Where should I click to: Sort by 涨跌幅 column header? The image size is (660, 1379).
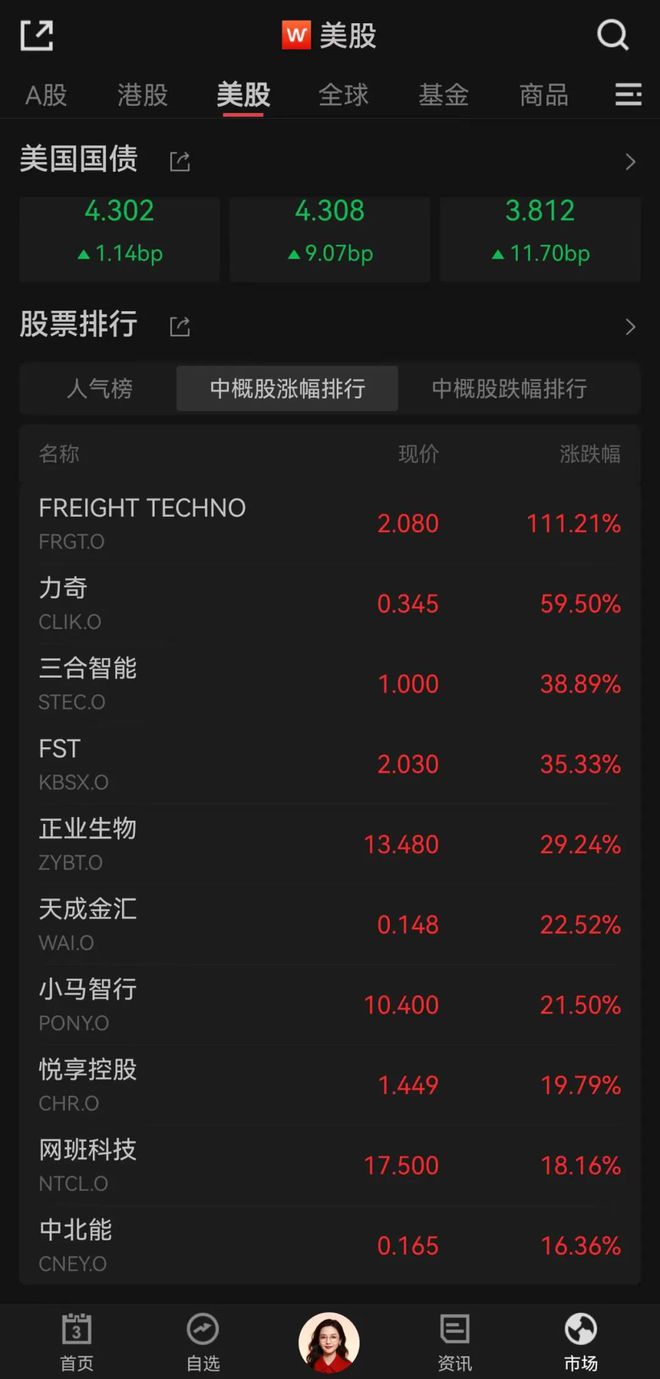(590, 454)
